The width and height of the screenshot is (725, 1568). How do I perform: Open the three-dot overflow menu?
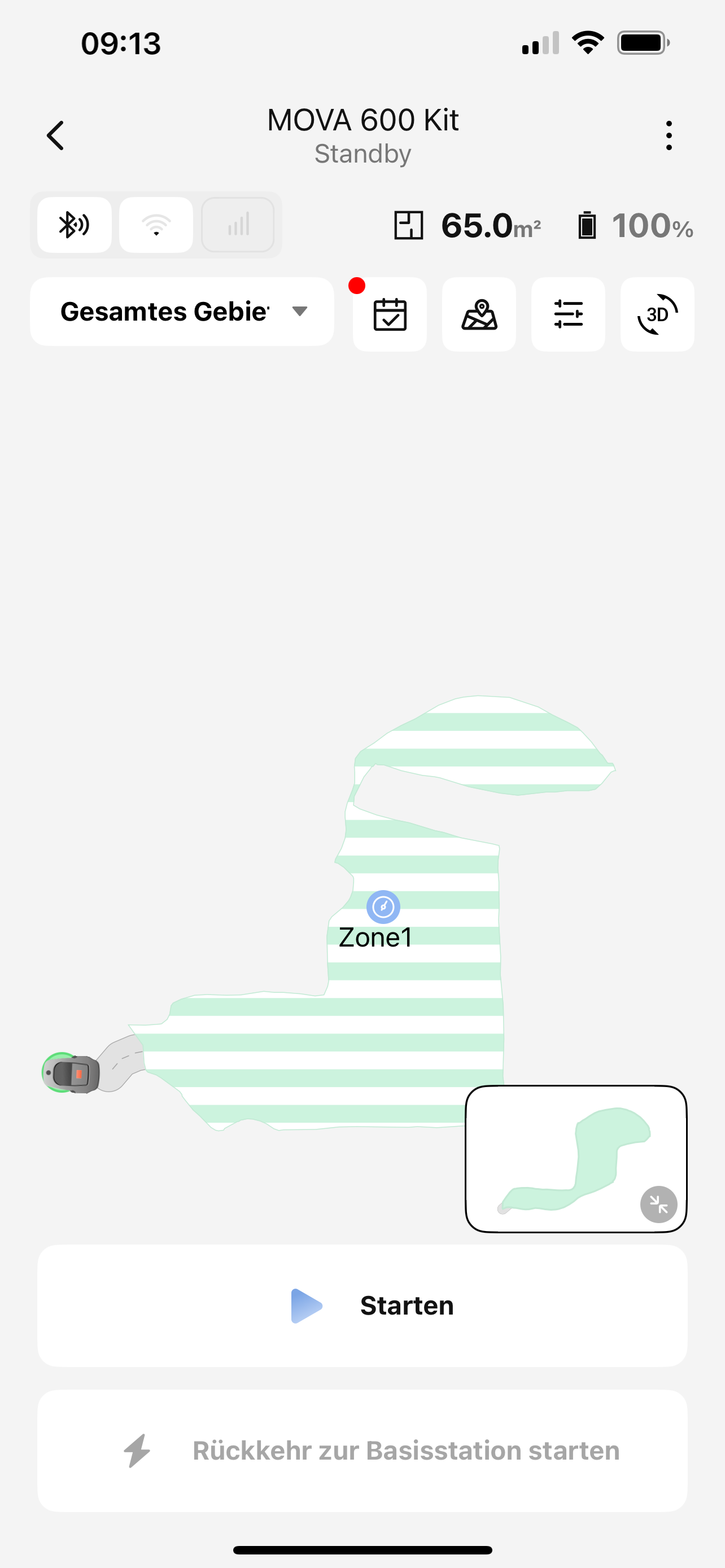[x=669, y=135]
